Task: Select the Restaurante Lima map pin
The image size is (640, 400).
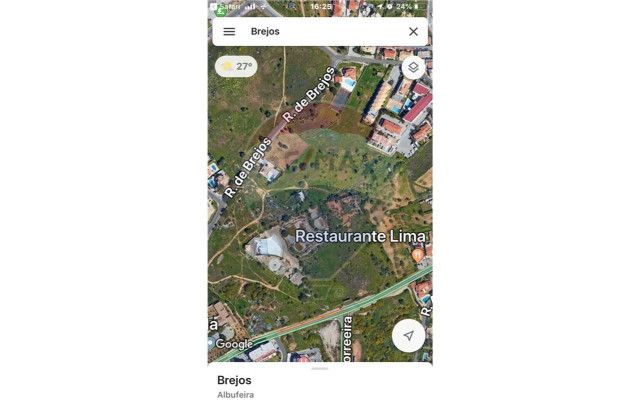Action: [417, 255]
